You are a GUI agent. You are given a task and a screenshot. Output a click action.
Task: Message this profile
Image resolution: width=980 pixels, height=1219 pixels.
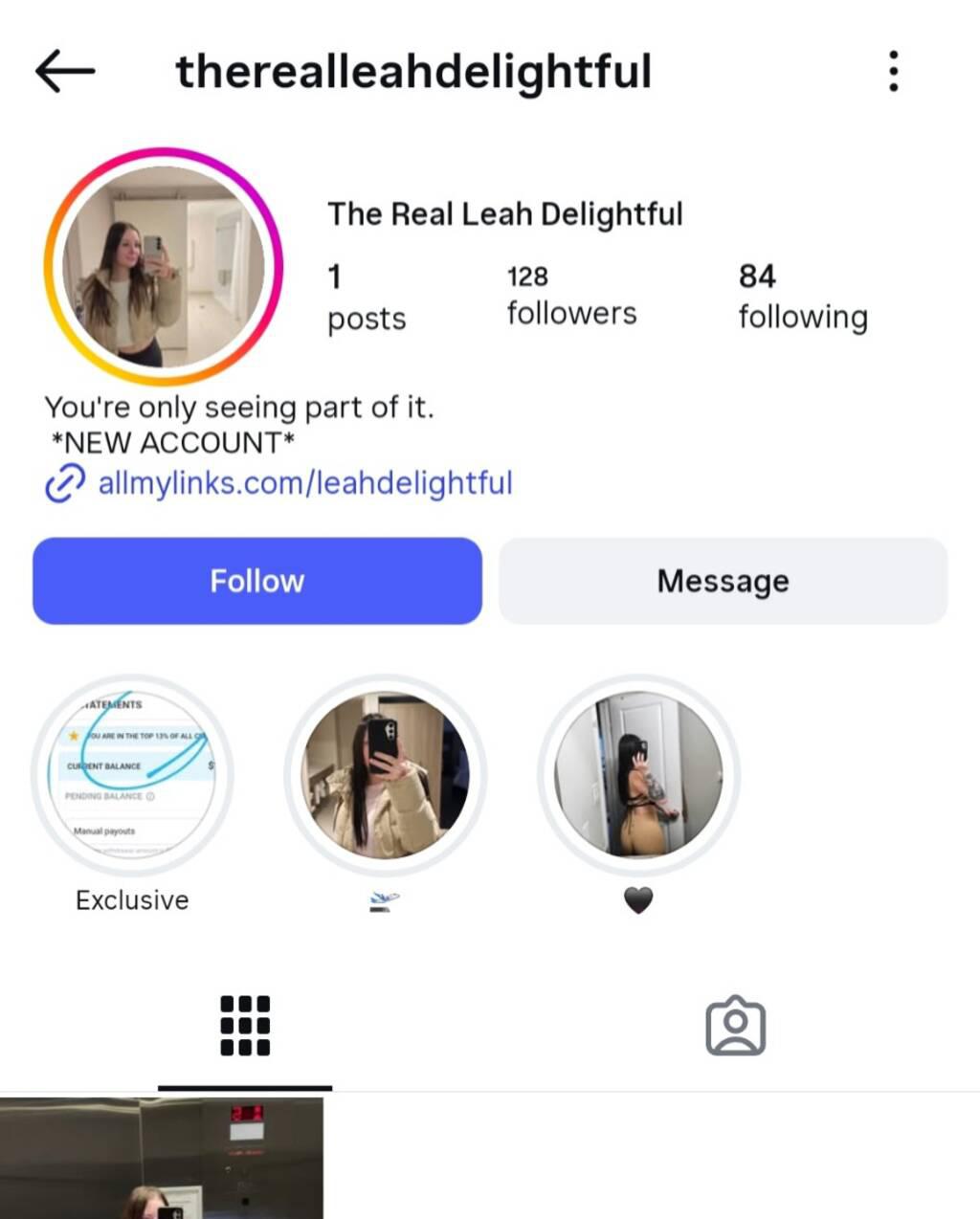point(723,581)
